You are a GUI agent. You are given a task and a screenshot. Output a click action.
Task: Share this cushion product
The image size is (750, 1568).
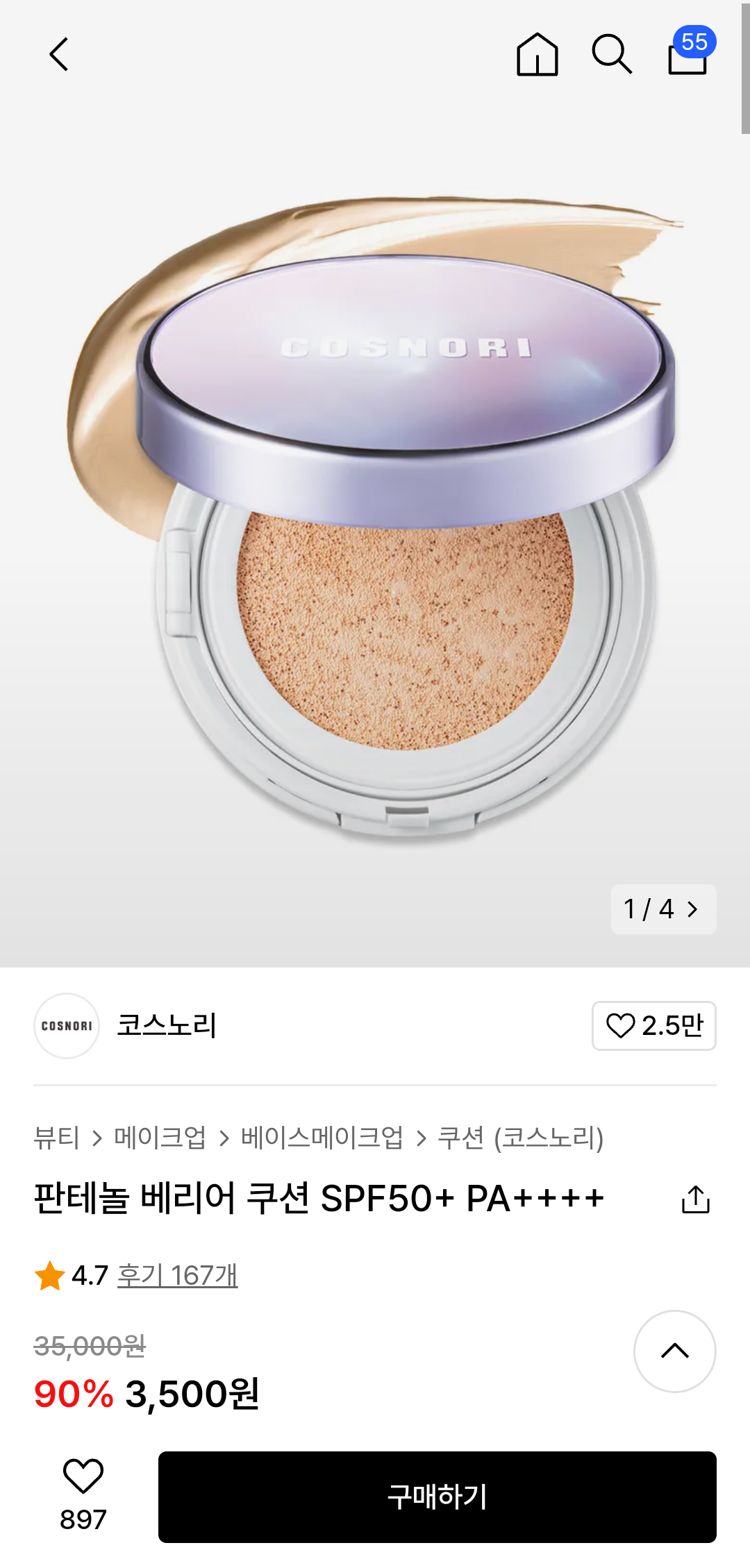point(695,1199)
